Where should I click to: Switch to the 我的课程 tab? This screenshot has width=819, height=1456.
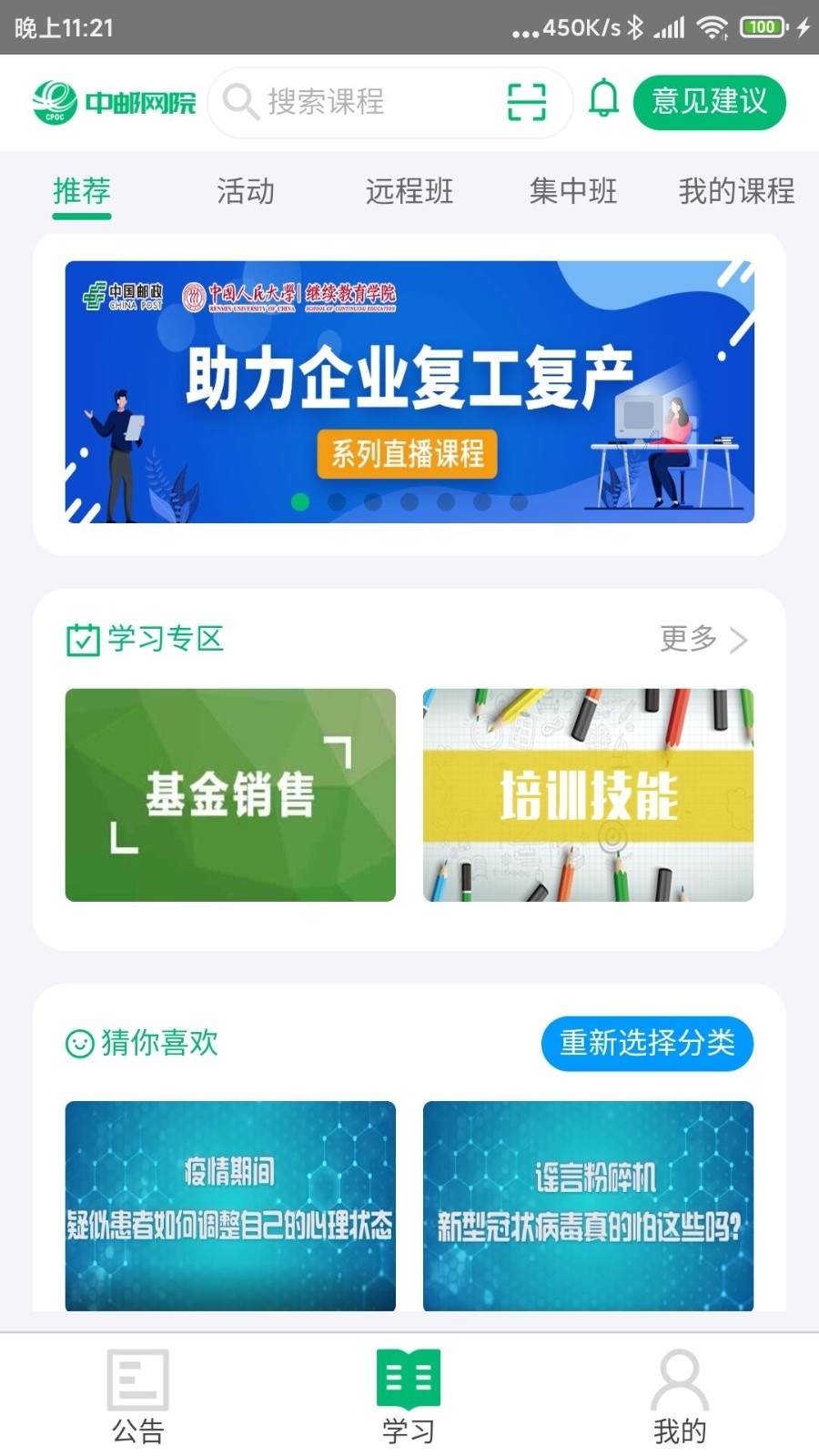click(x=736, y=192)
